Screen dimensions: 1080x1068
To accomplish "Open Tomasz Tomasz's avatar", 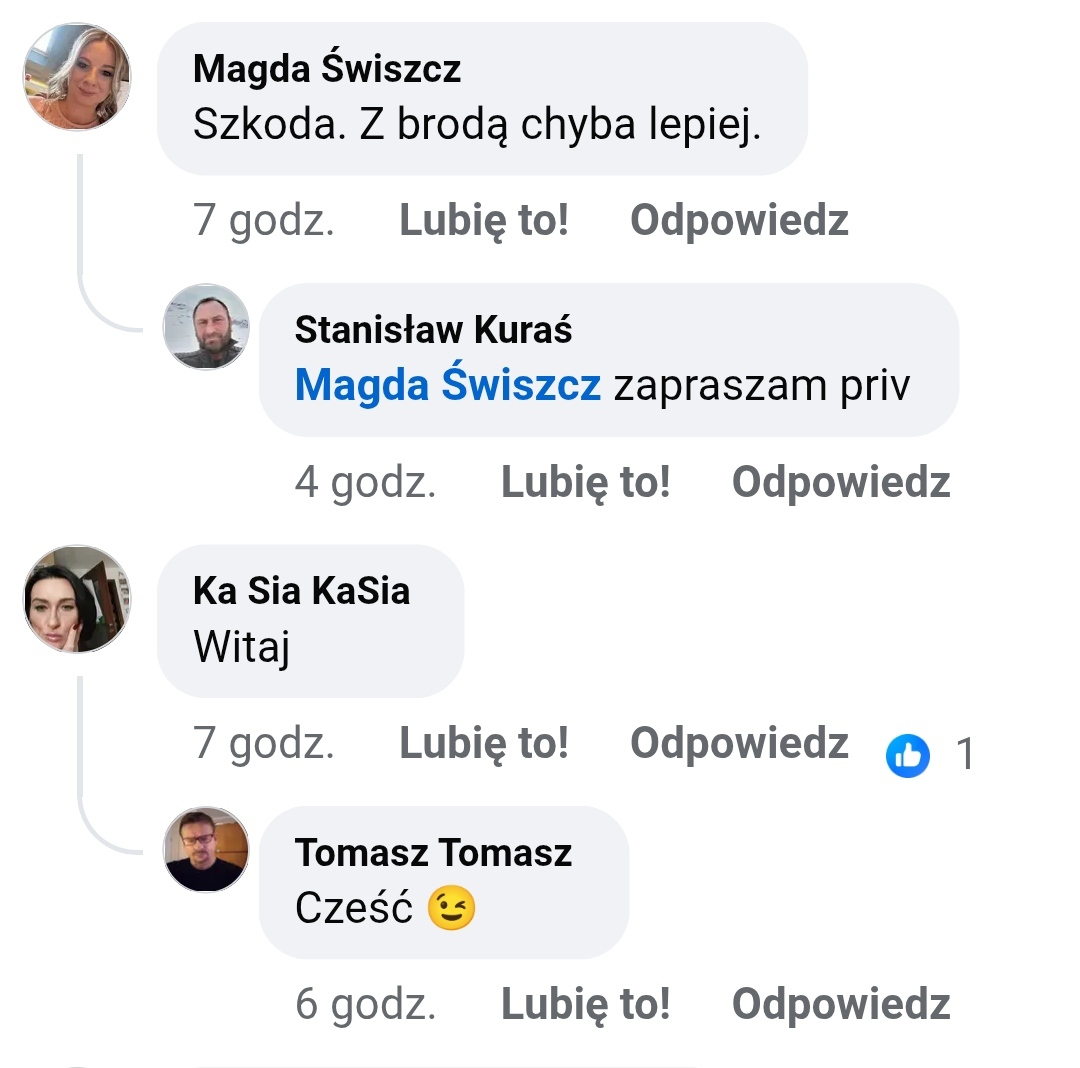I will pos(206,849).
